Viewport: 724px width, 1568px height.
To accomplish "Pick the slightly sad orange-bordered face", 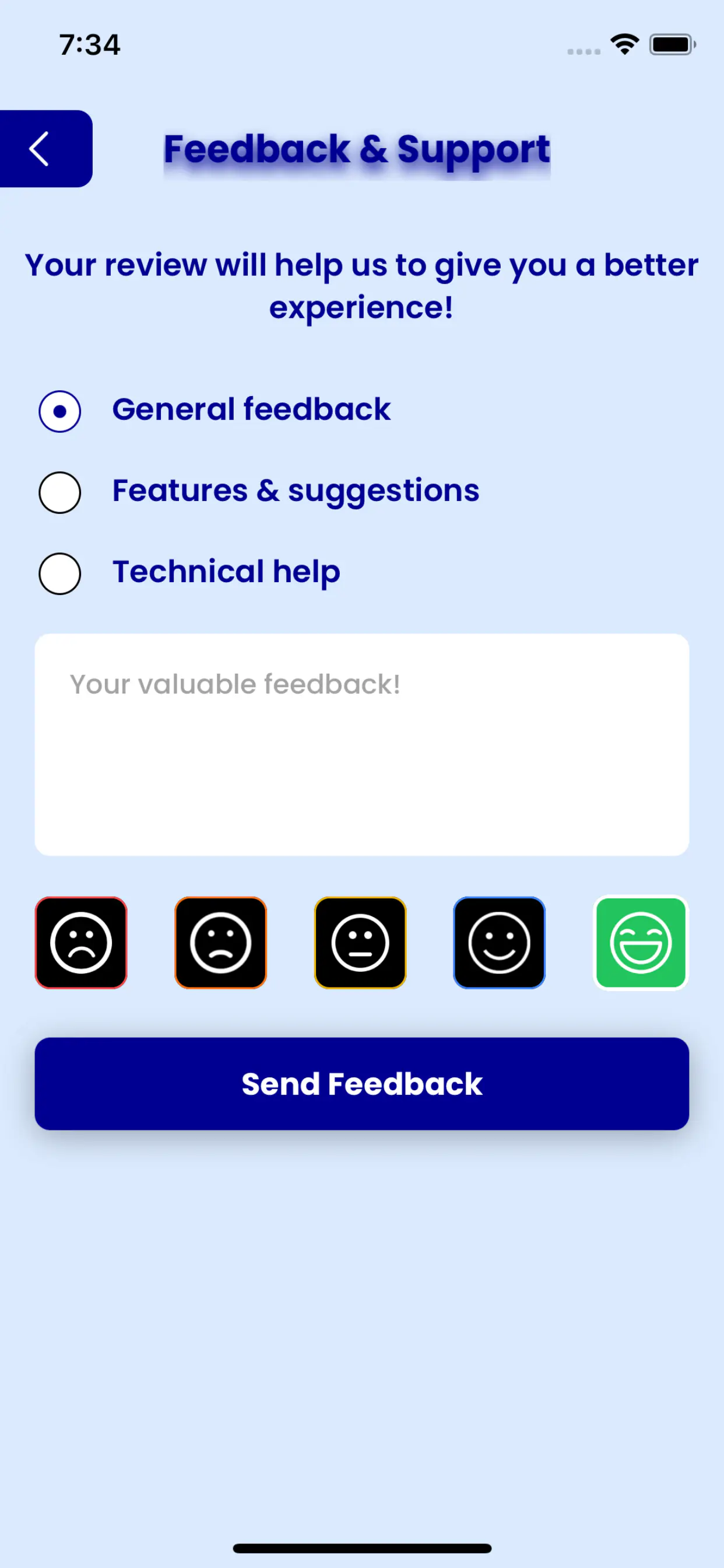I will (220, 942).
